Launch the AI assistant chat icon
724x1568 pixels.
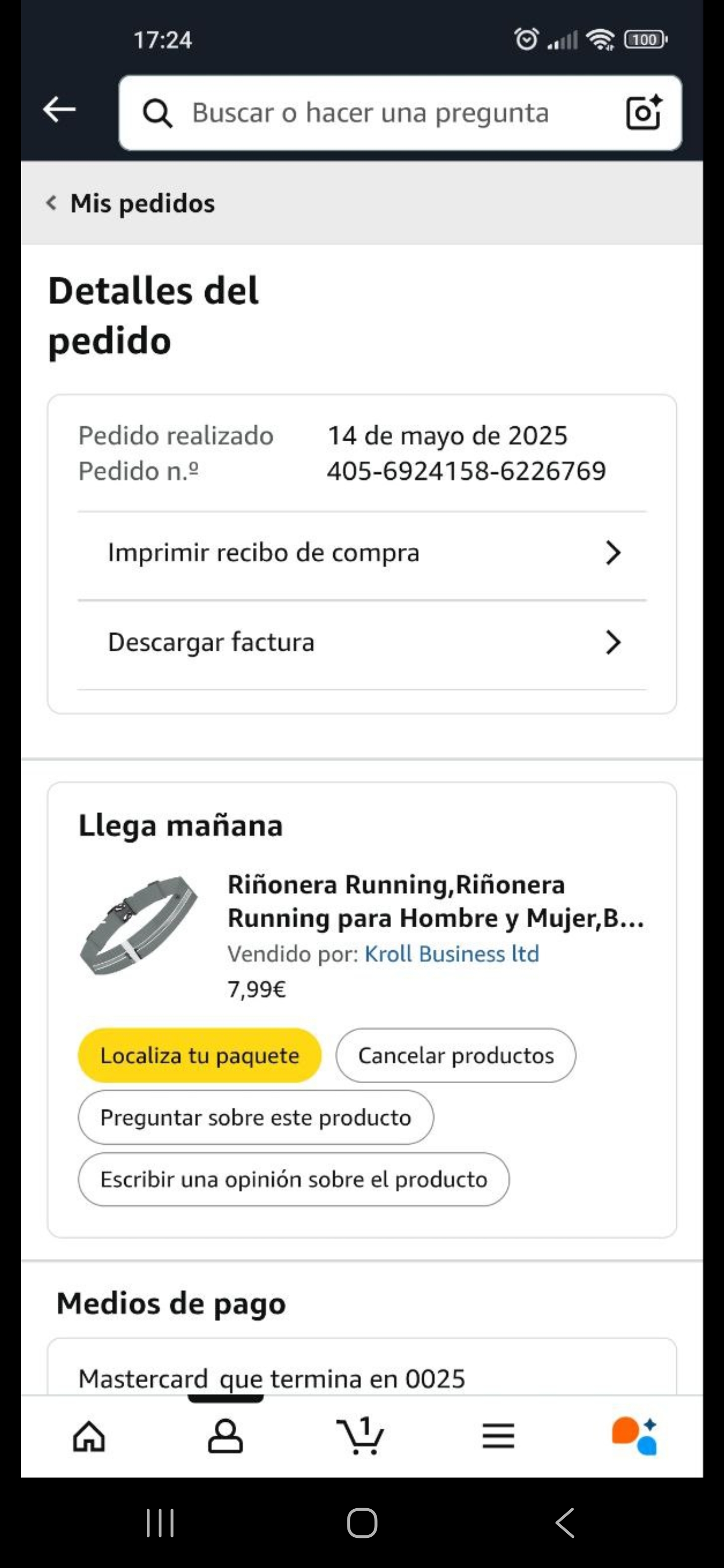(635, 1436)
